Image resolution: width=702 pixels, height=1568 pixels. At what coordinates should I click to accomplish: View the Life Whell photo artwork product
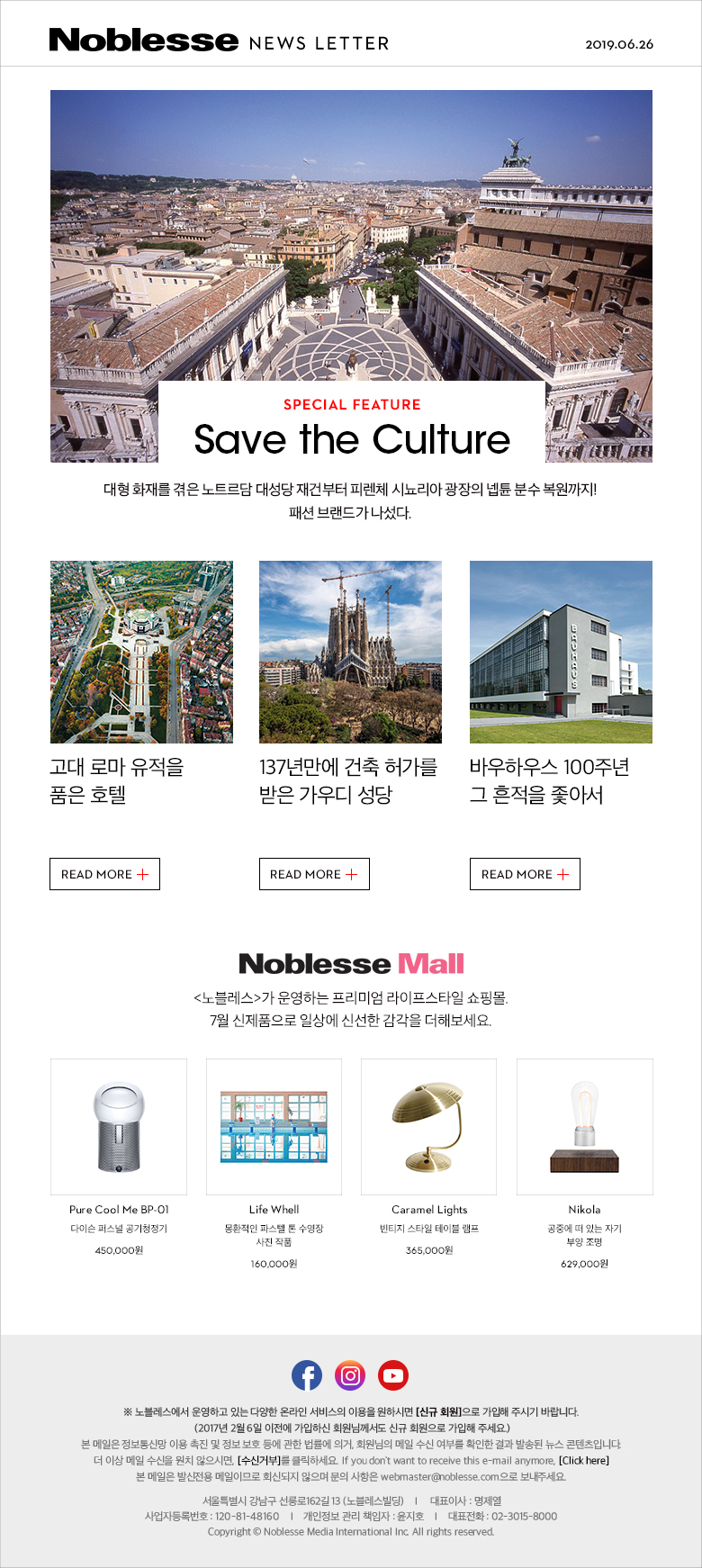pyautogui.click(x=274, y=1127)
